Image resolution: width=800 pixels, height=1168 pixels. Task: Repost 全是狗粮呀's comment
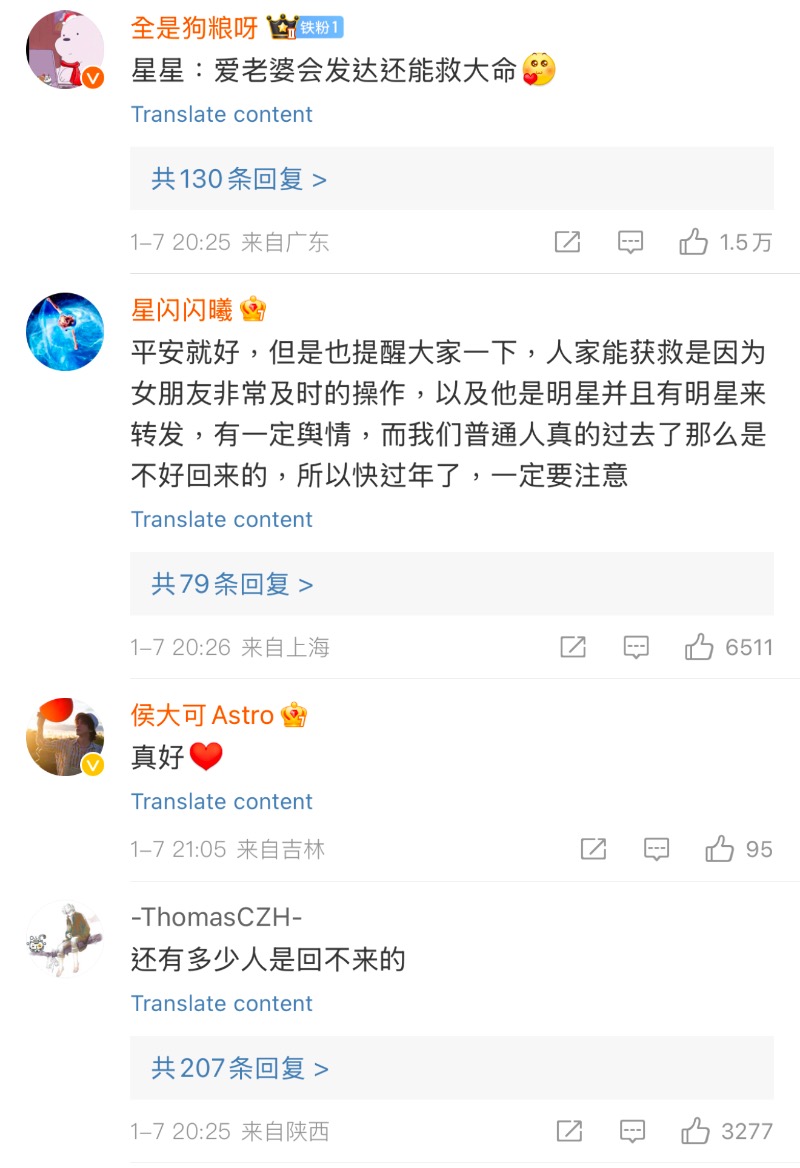(567, 242)
